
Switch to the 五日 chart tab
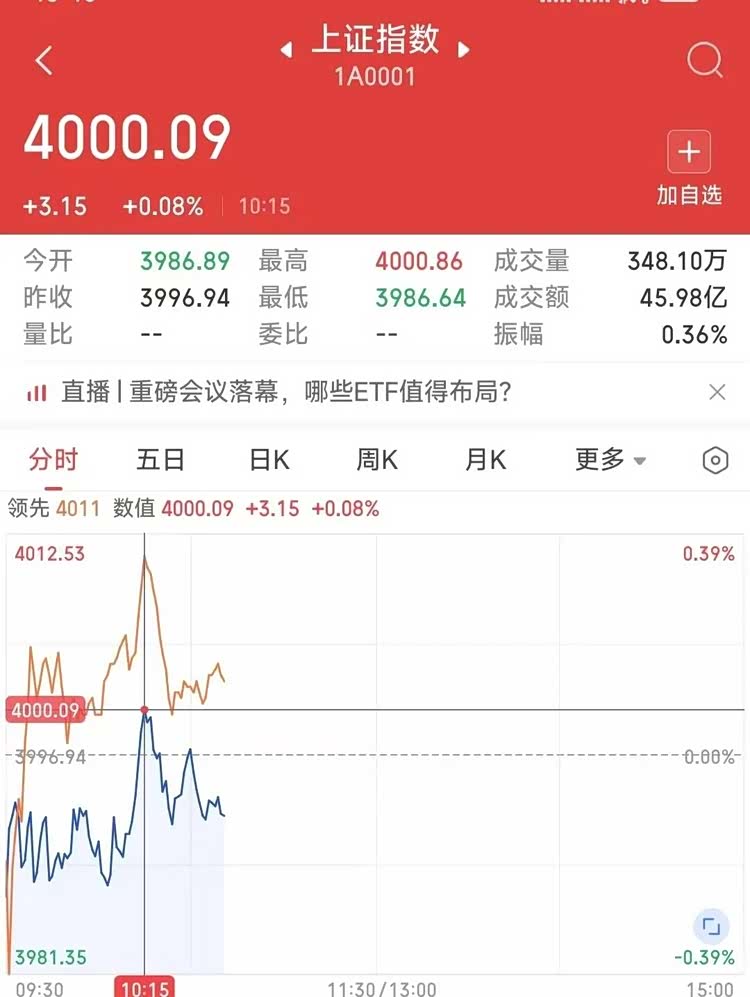(161, 460)
